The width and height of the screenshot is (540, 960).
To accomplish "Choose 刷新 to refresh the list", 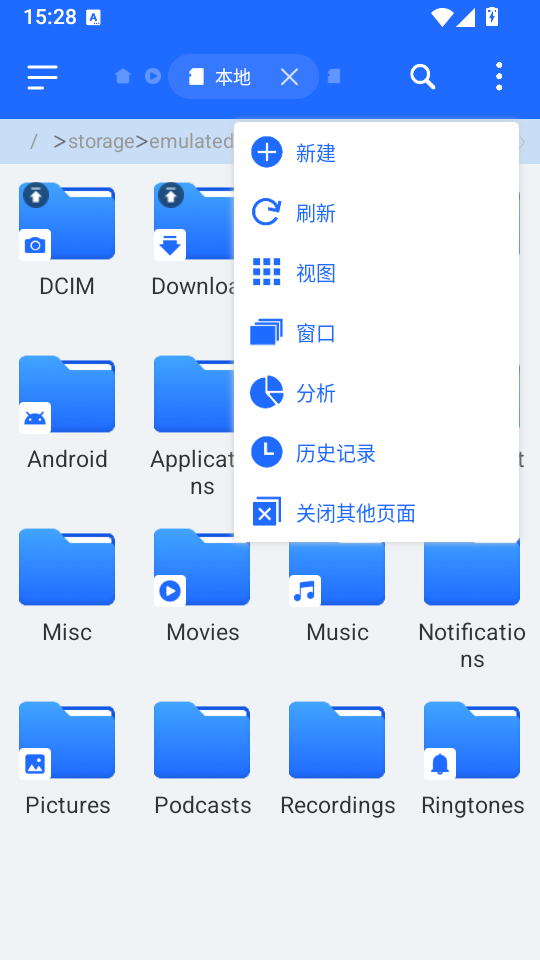I will tap(376, 213).
